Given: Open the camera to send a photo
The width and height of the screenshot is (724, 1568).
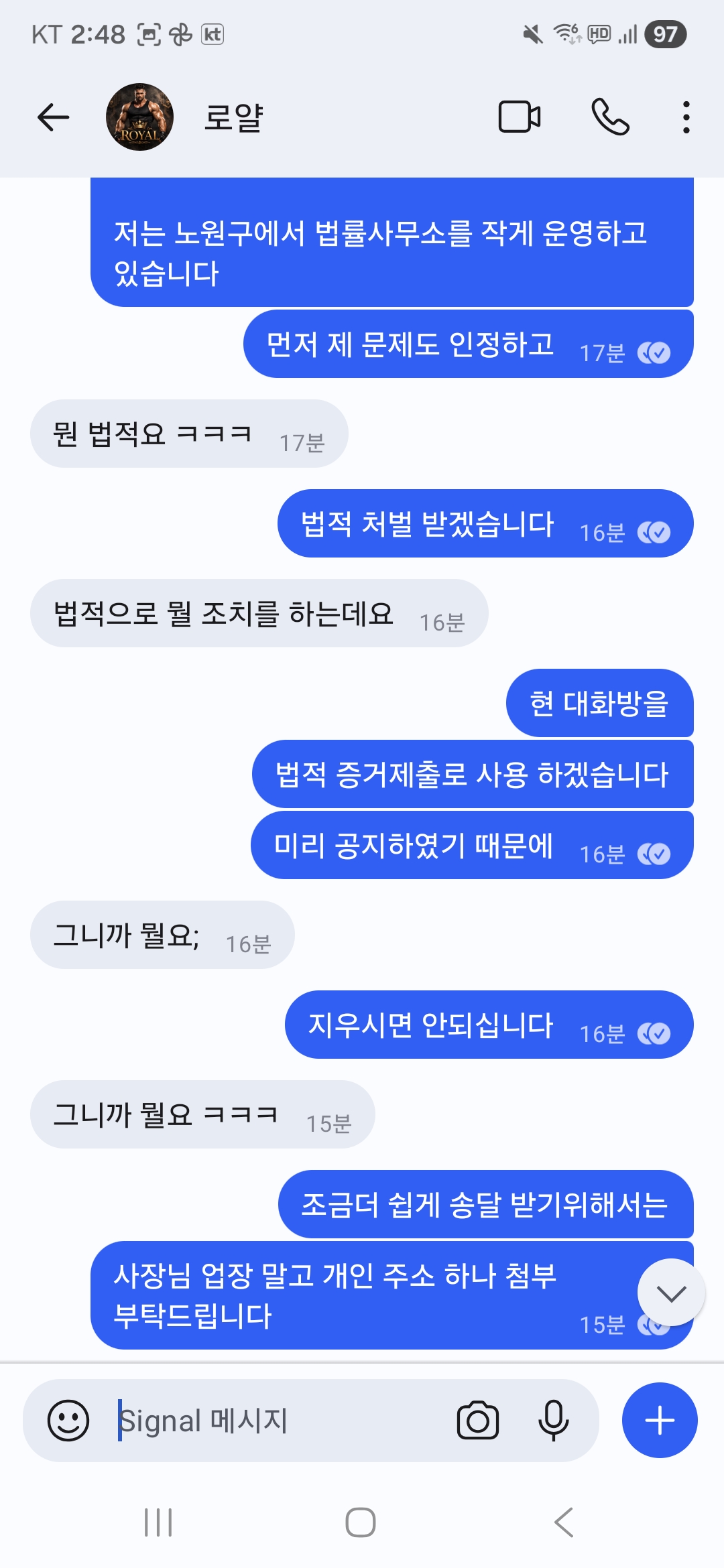Looking at the screenshot, I should pyautogui.click(x=477, y=1420).
